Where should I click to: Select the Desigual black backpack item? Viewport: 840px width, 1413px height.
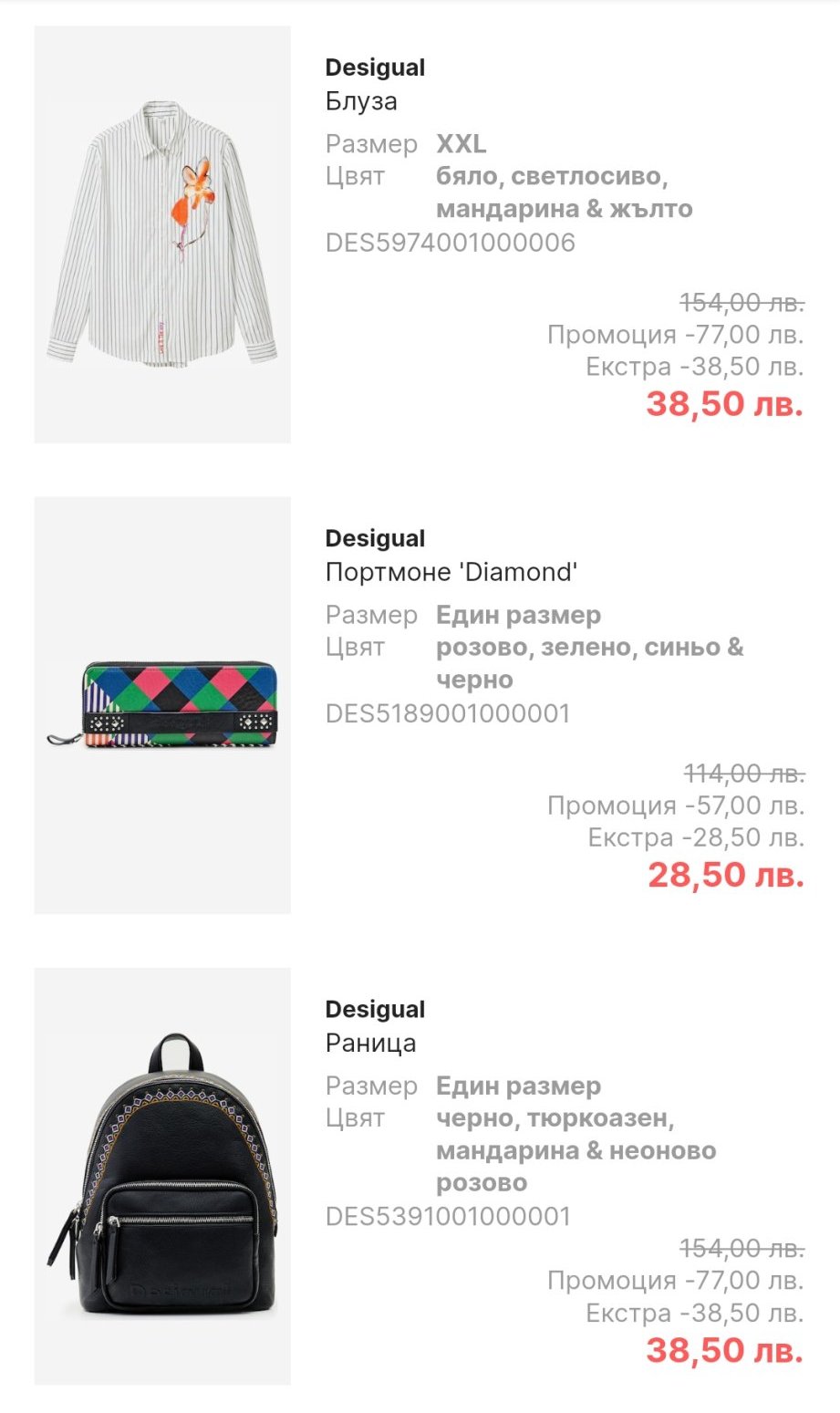point(162,1176)
